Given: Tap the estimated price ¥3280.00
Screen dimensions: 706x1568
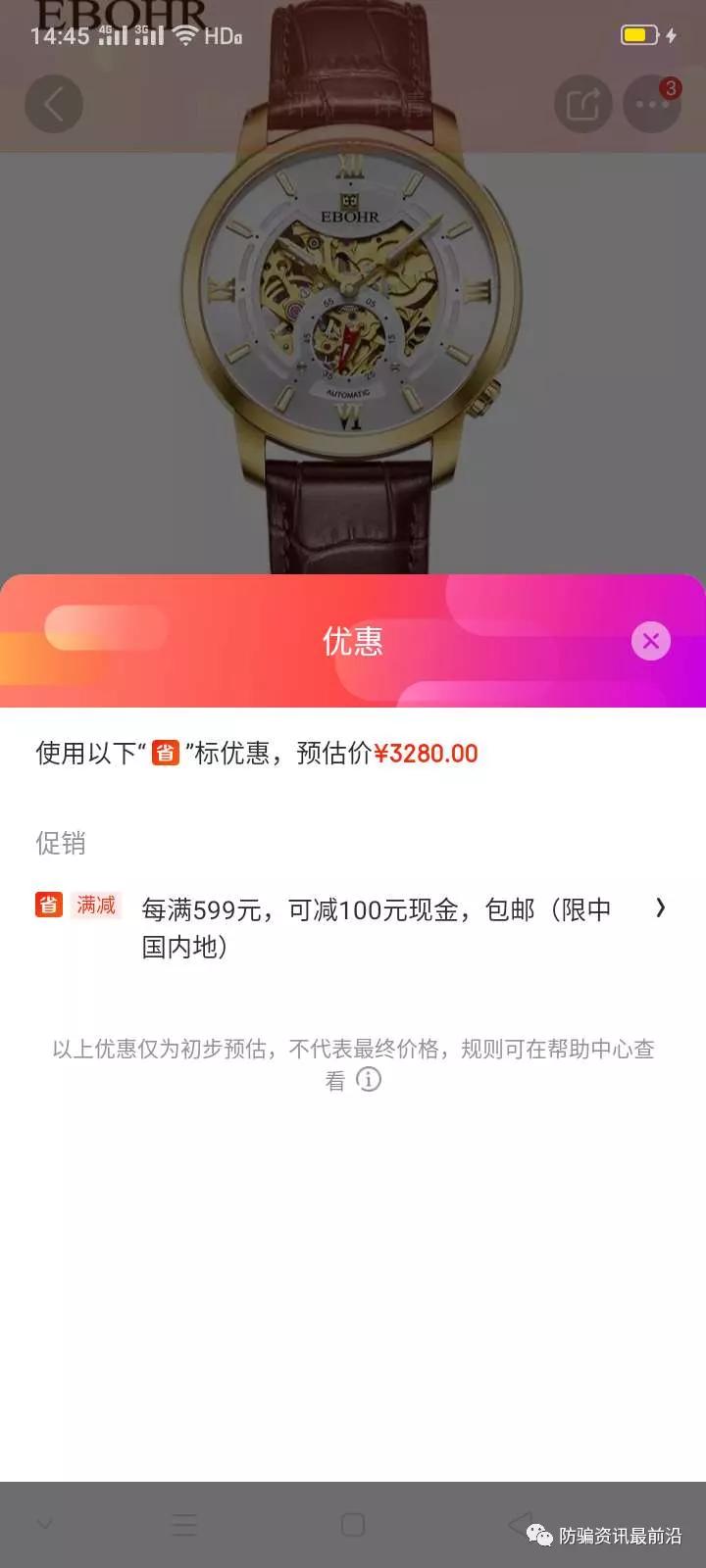Looking at the screenshot, I should 426,754.
